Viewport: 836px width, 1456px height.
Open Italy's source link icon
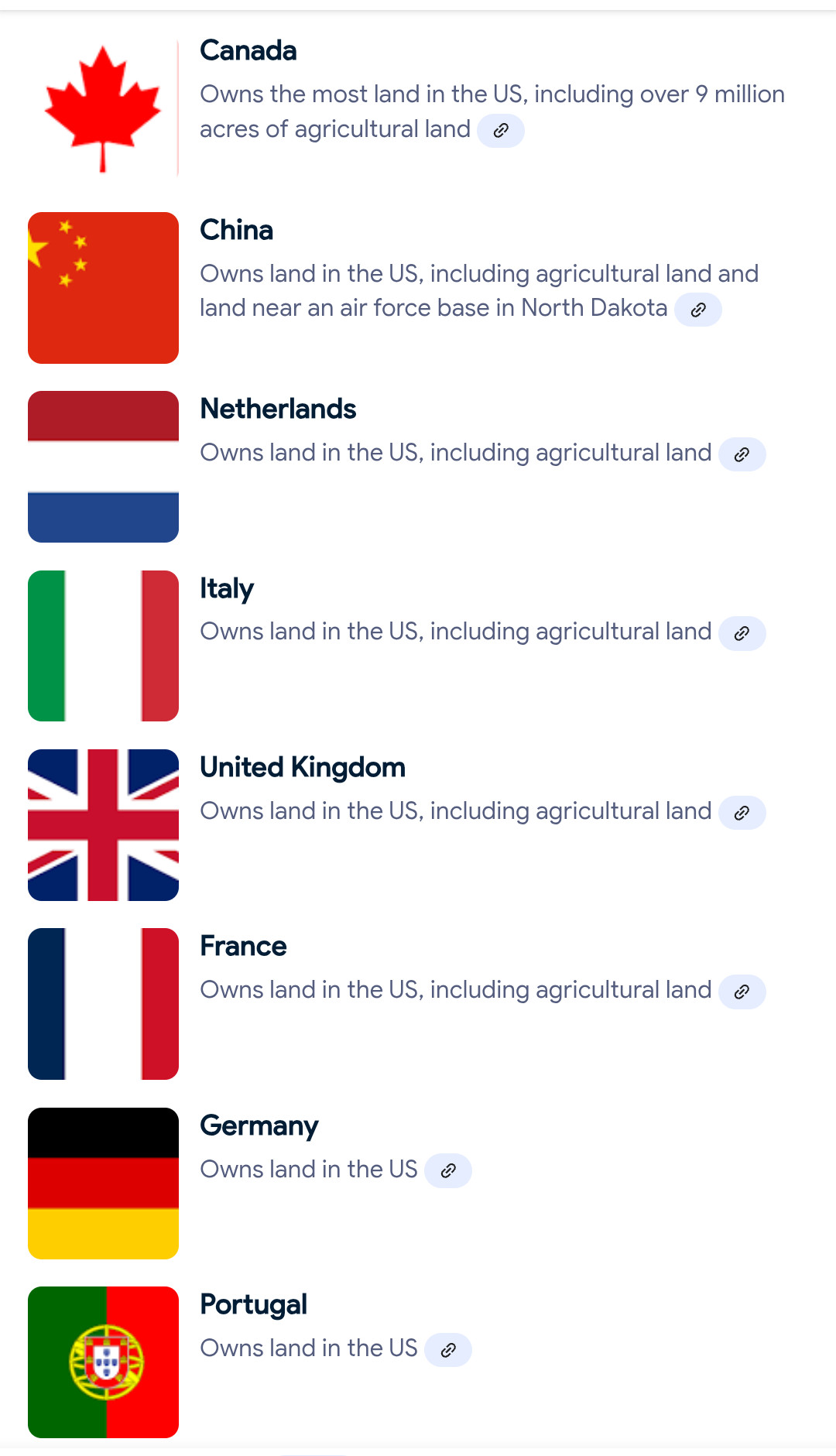[x=742, y=633]
